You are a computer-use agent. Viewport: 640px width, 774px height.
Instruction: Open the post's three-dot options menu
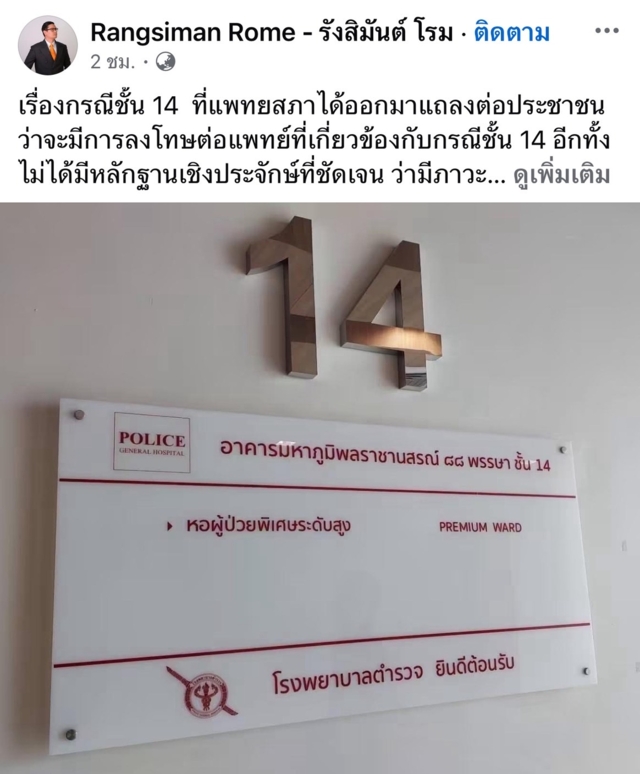[x=606, y=31]
